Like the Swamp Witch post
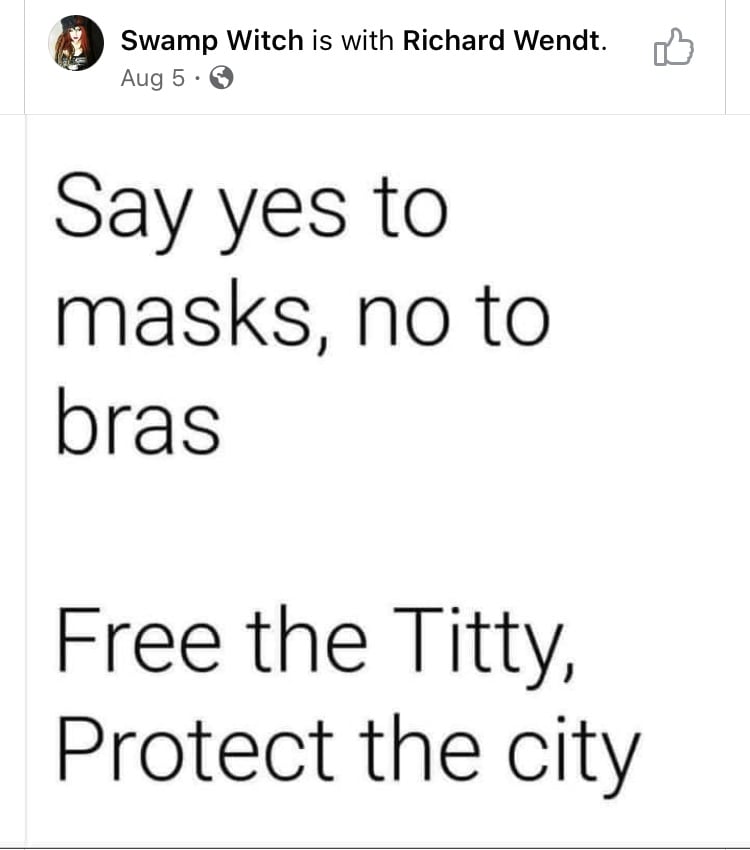750x850 pixels. pyautogui.click(x=673, y=47)
